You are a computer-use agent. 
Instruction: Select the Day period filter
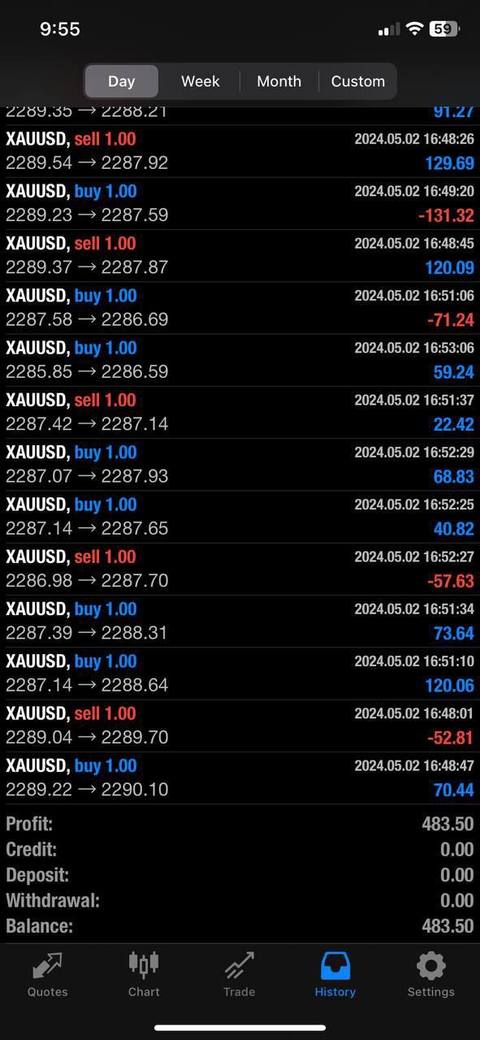pos(121,82)
